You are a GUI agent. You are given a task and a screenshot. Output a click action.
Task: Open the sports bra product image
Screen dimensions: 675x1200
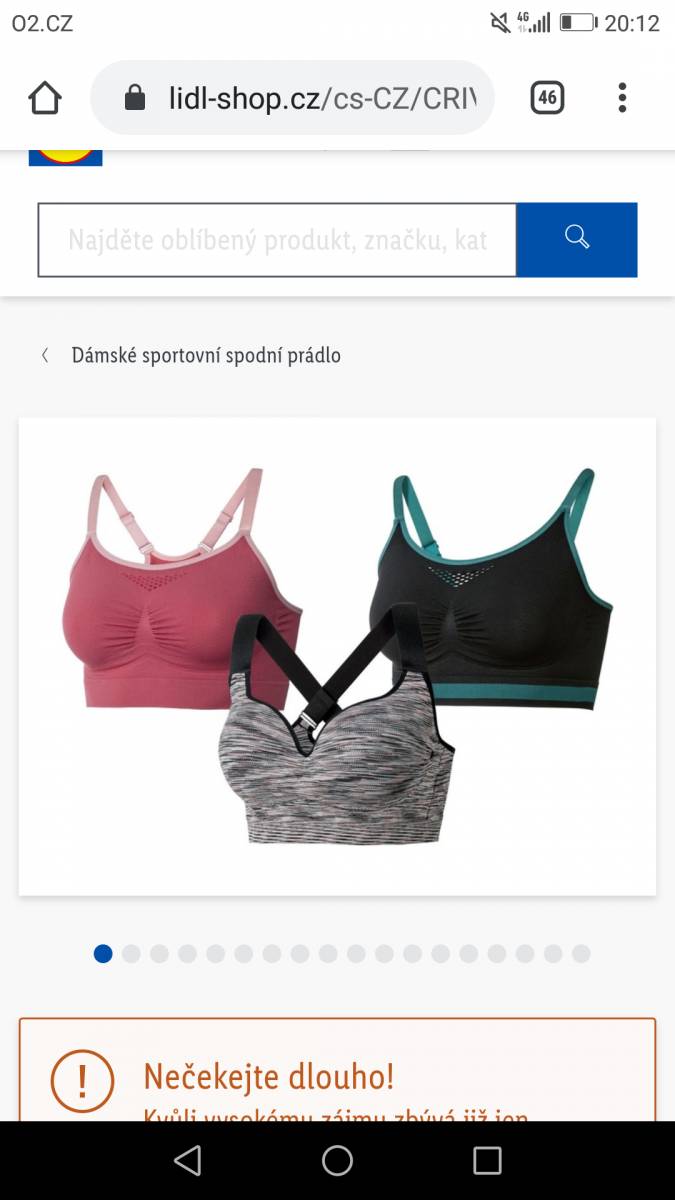click(337, 656)
